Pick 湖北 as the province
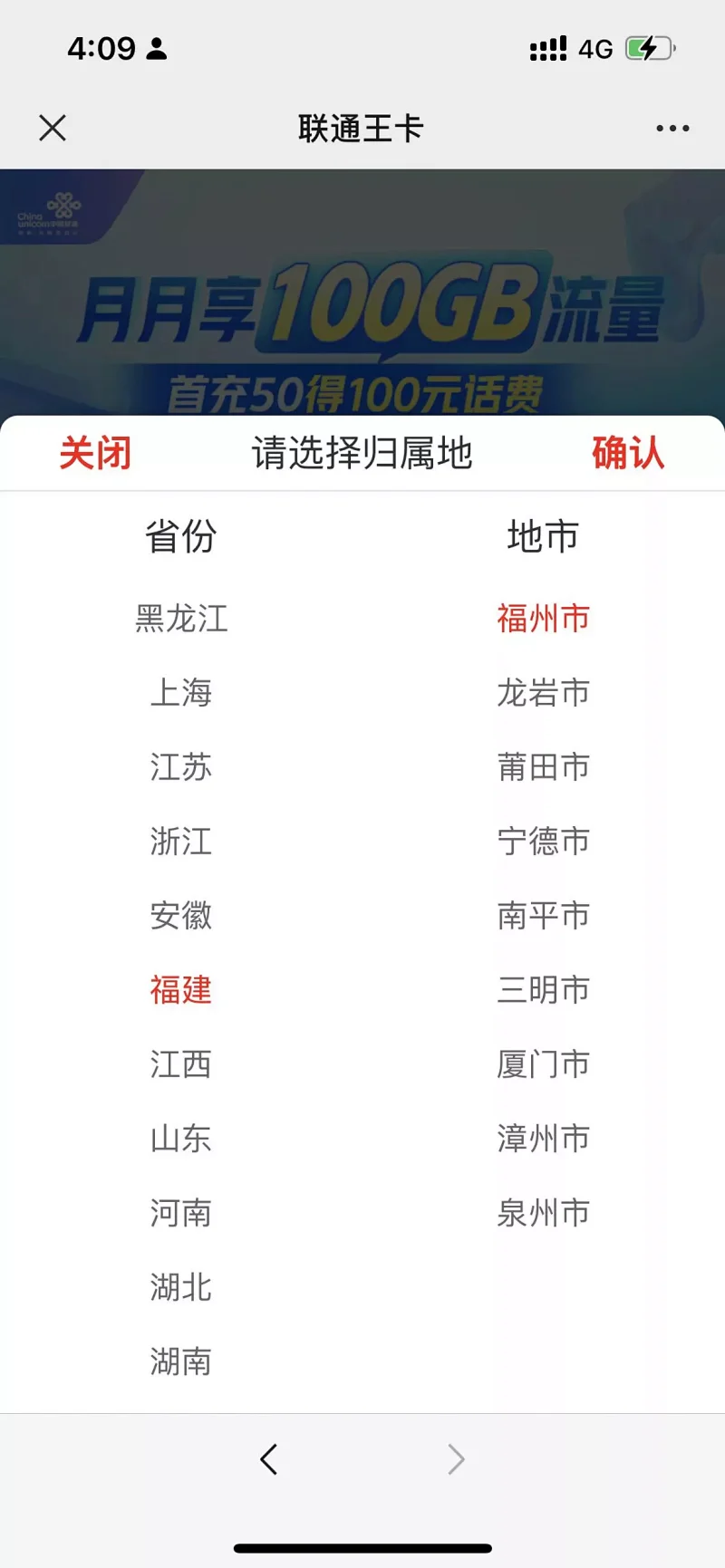Screen dimensions: 725x1568 tap(181, 1287)
